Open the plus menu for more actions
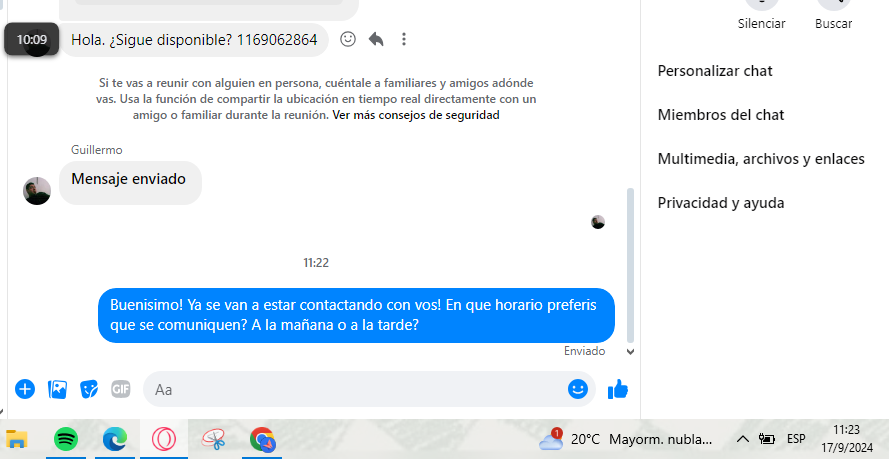The width and height of the screenshot is (889, 459). click(x=25, y=389)
